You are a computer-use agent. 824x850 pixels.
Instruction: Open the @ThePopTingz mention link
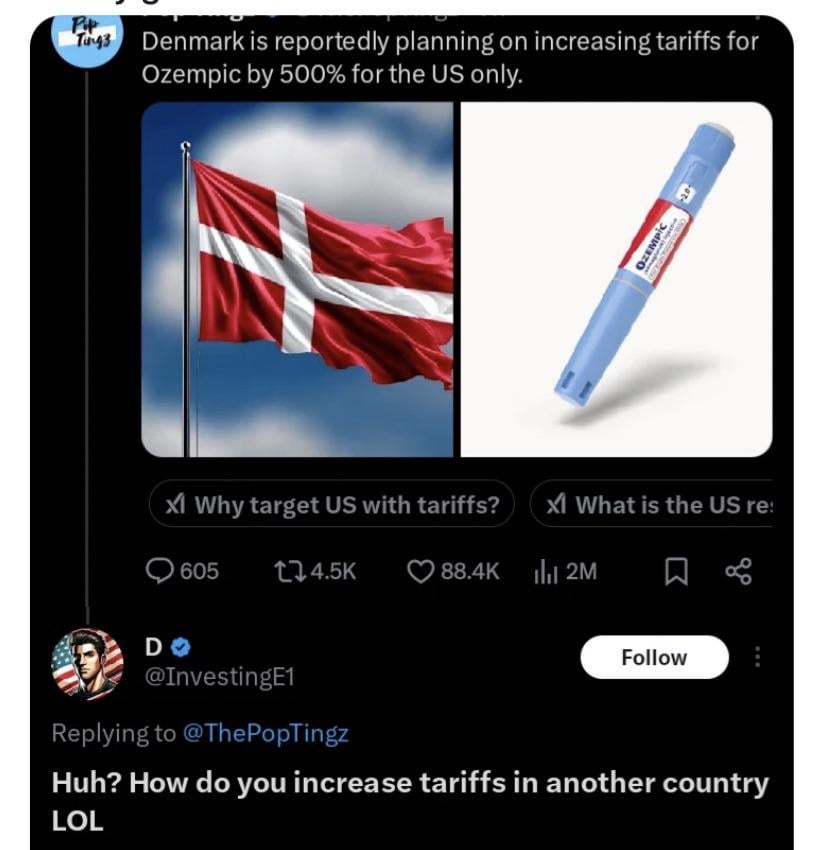point(266,733)
